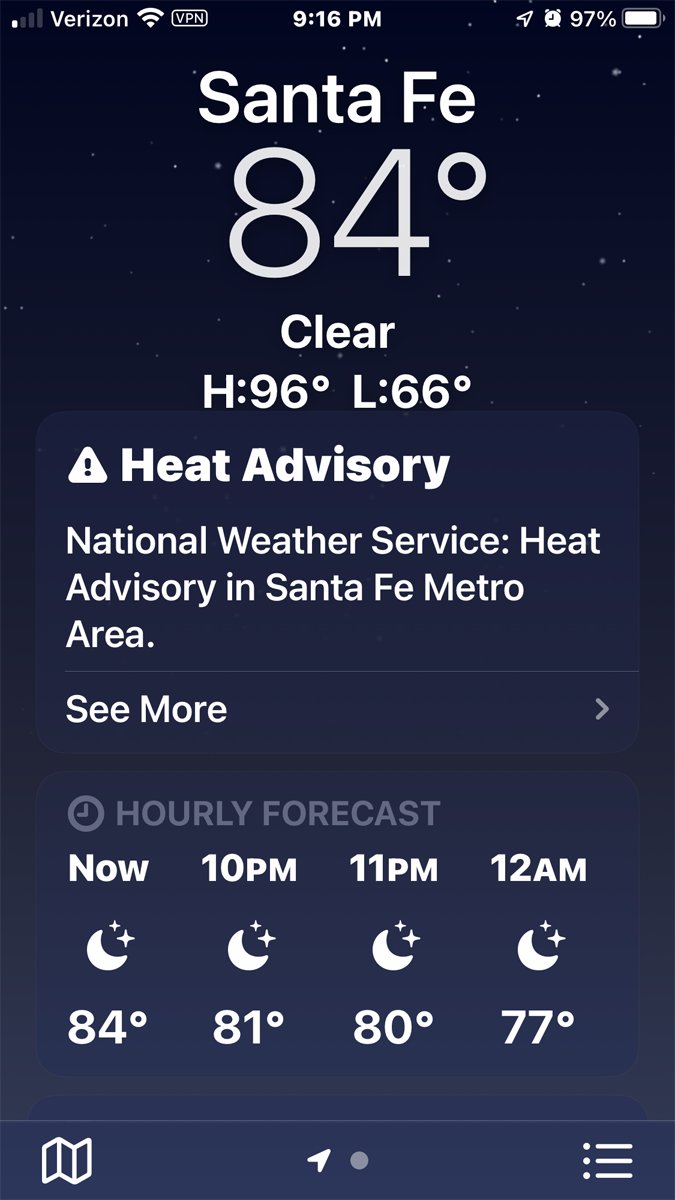
Task: Open the Hourly Forecast card
Action: click(x=338, y=923)
